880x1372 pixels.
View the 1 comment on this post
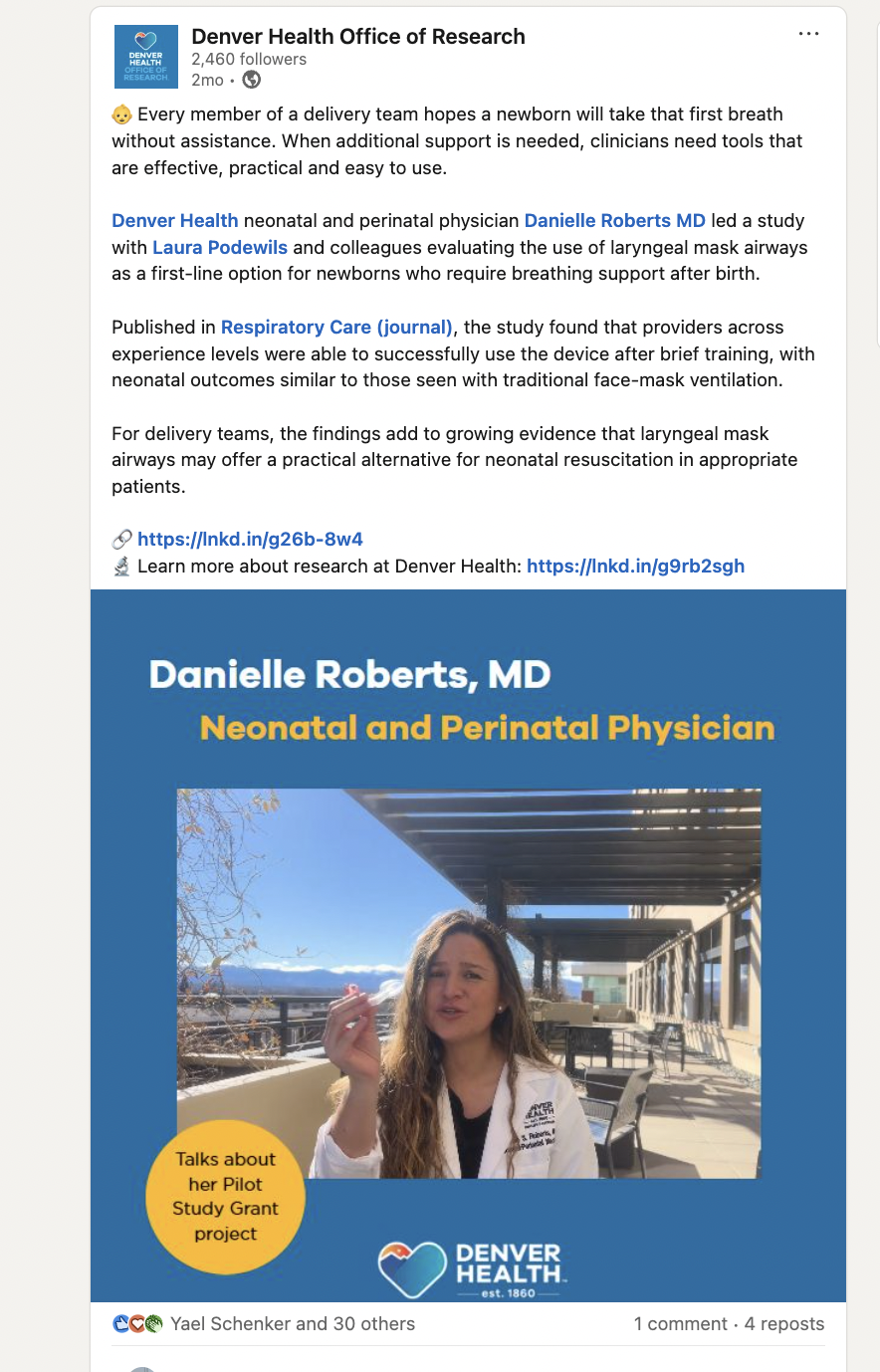pyautogui.click(x=681, y=1324)
